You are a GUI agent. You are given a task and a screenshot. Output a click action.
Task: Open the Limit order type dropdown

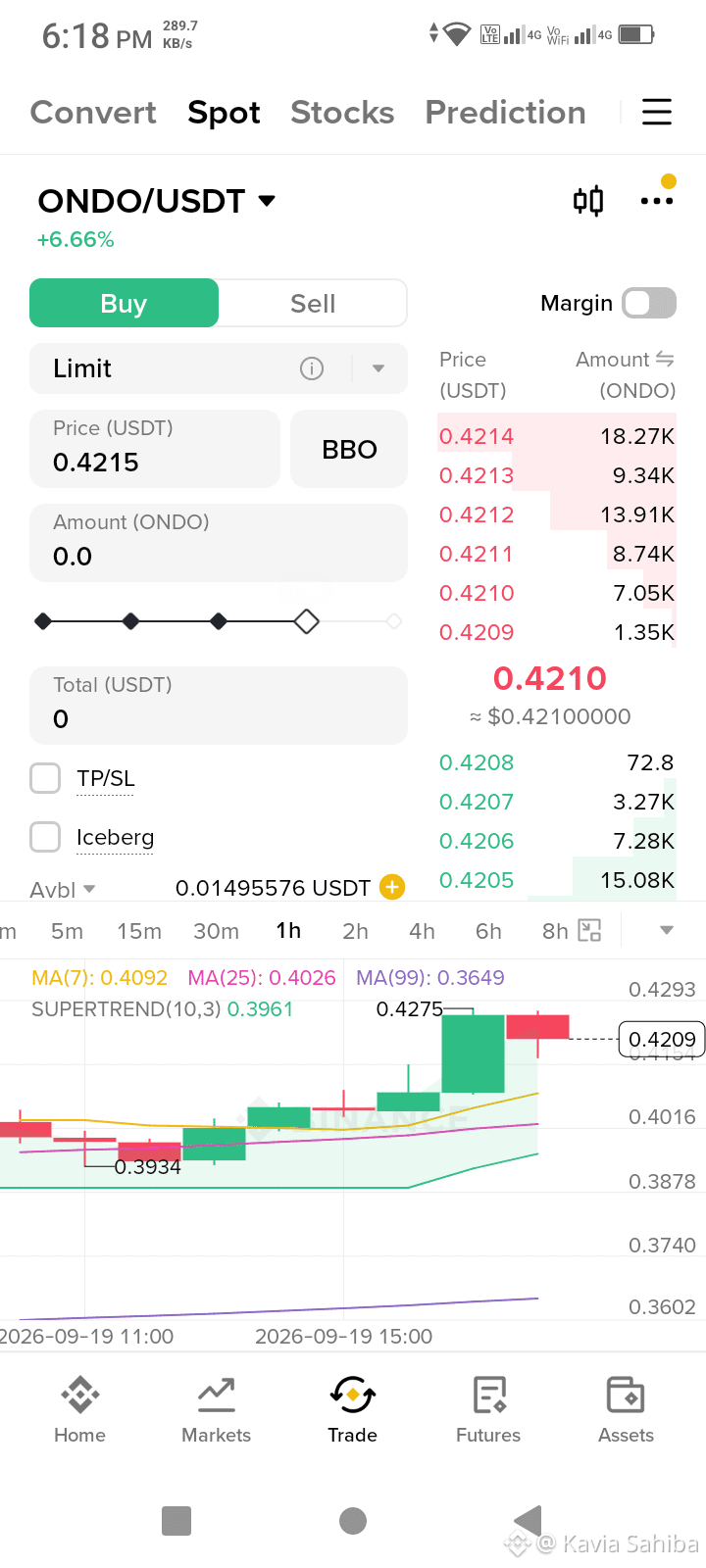(x=219, y=368)
